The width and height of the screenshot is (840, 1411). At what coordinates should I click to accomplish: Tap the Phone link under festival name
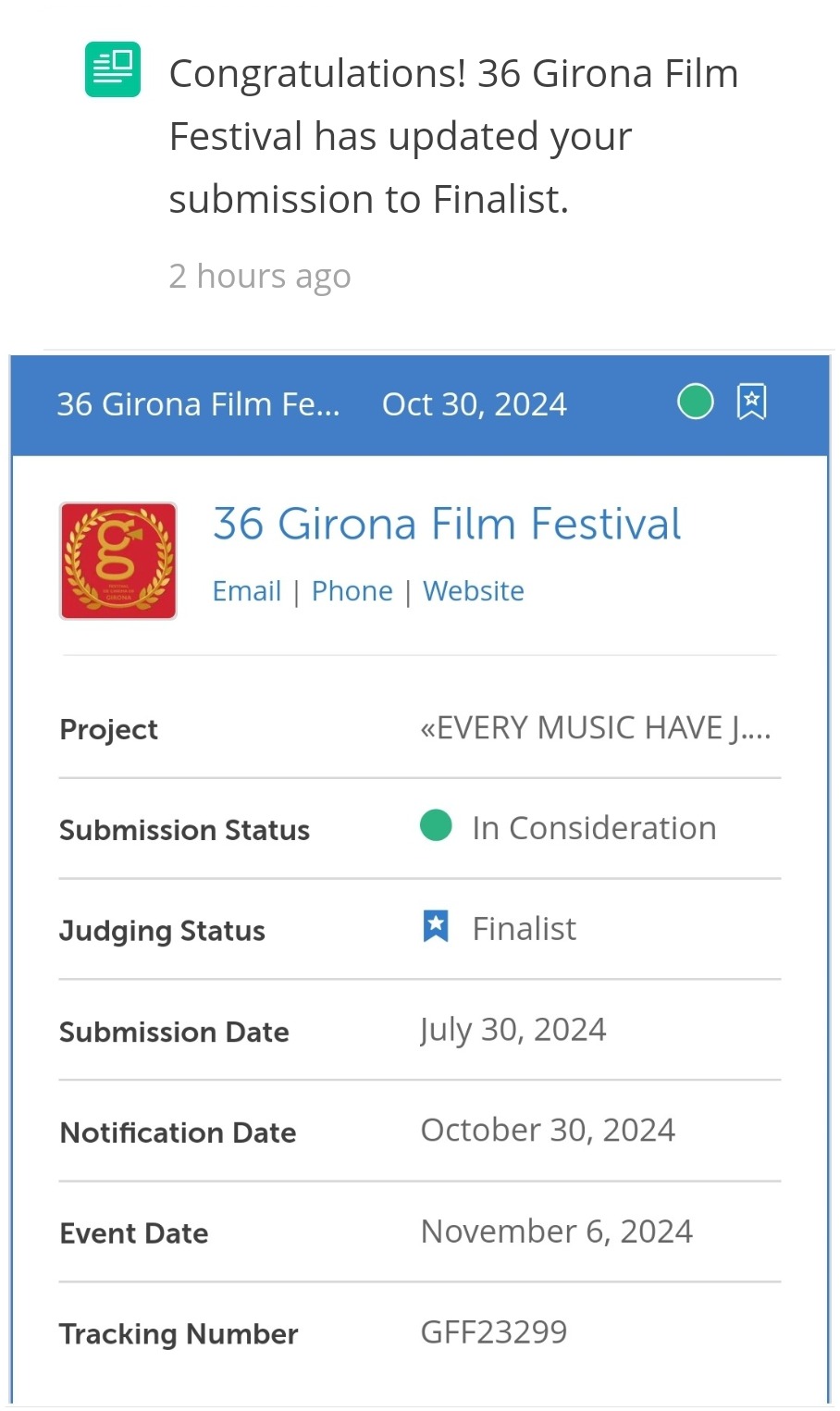click(352, 591)
